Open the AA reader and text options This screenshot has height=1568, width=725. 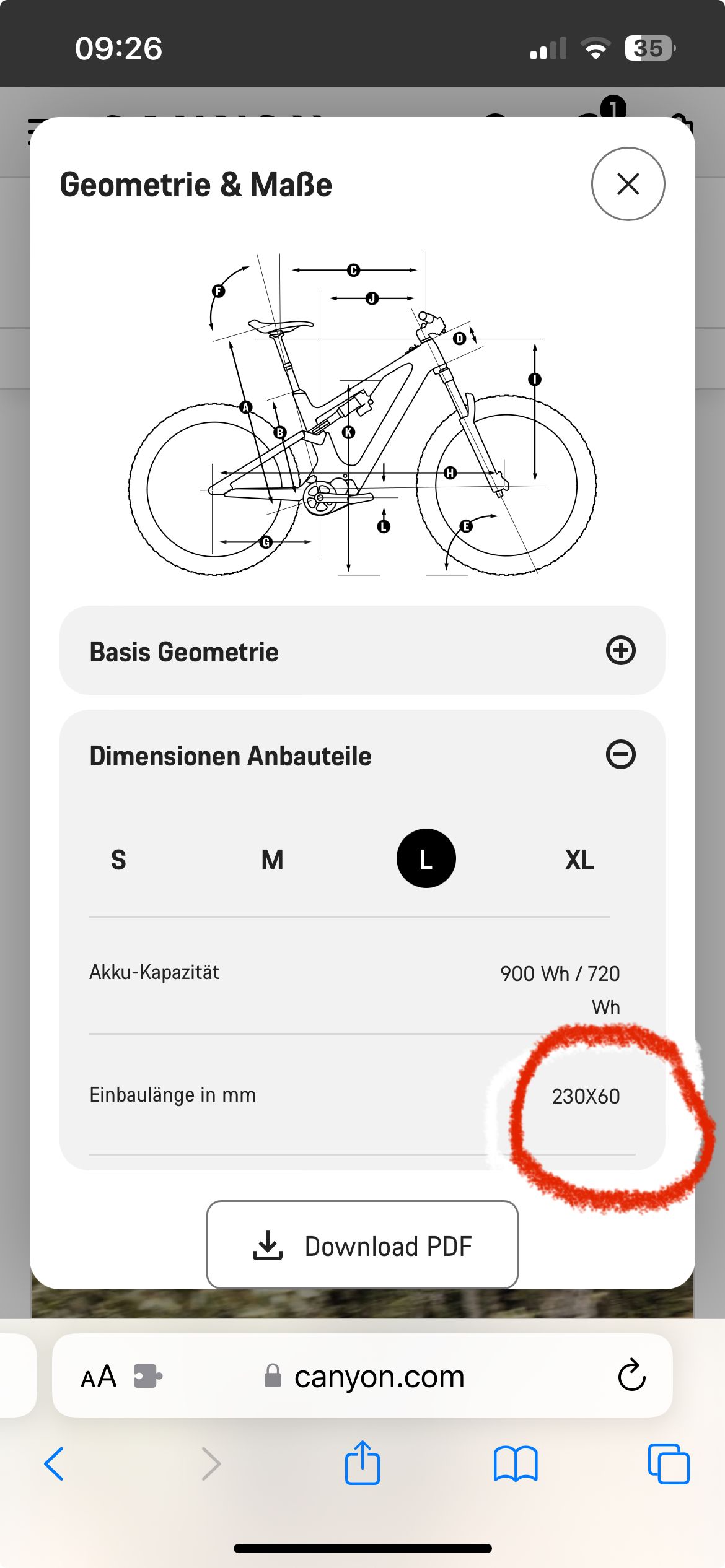tap(99, 1376)
